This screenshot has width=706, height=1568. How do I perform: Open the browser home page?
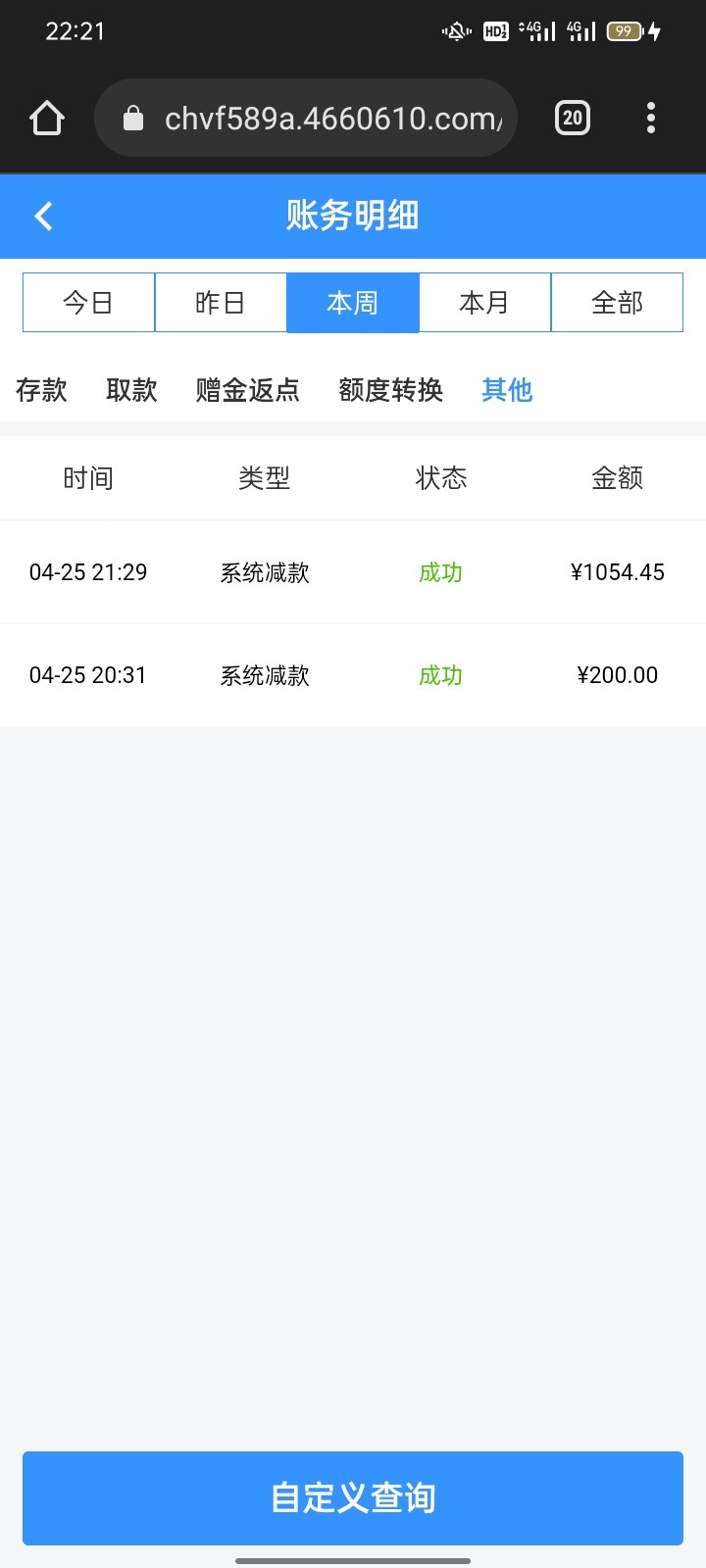47,119
